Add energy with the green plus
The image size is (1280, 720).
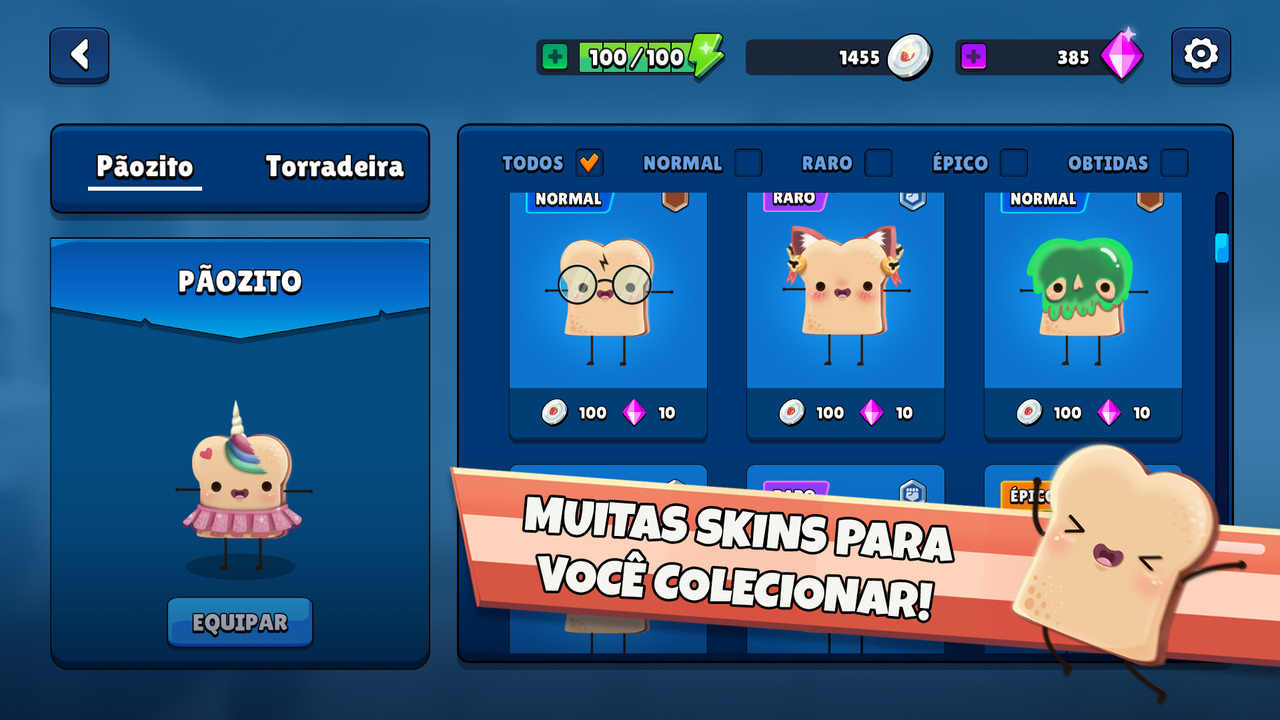pyautogui.click(x=555, y=57)
